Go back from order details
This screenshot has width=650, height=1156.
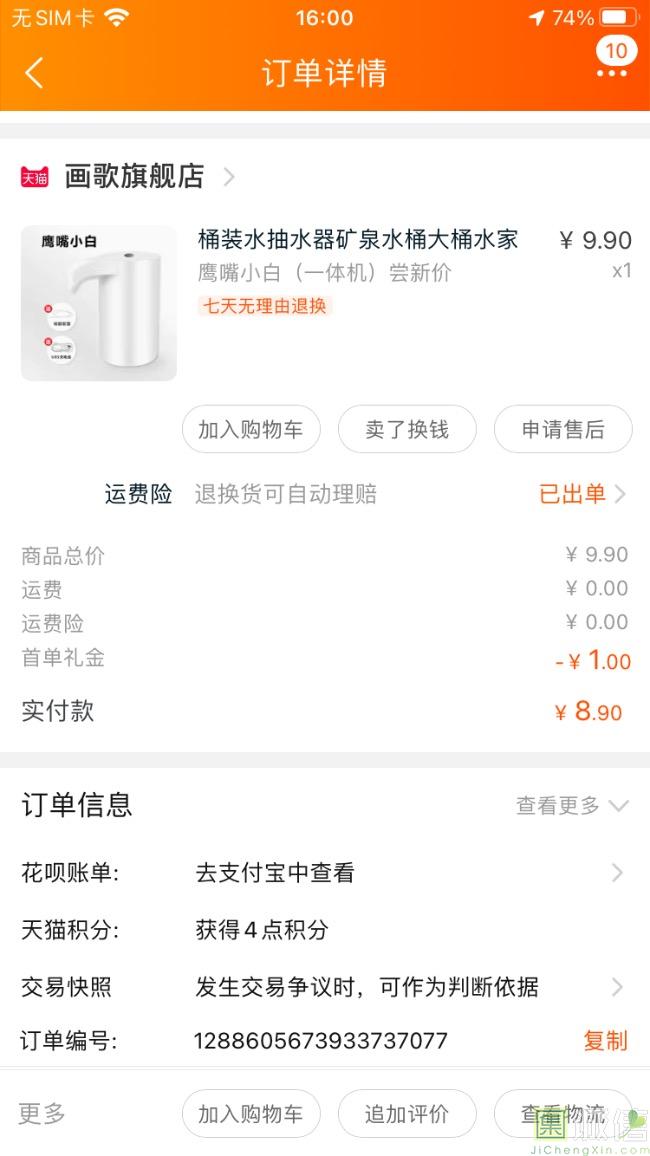(x=34, y=73)
